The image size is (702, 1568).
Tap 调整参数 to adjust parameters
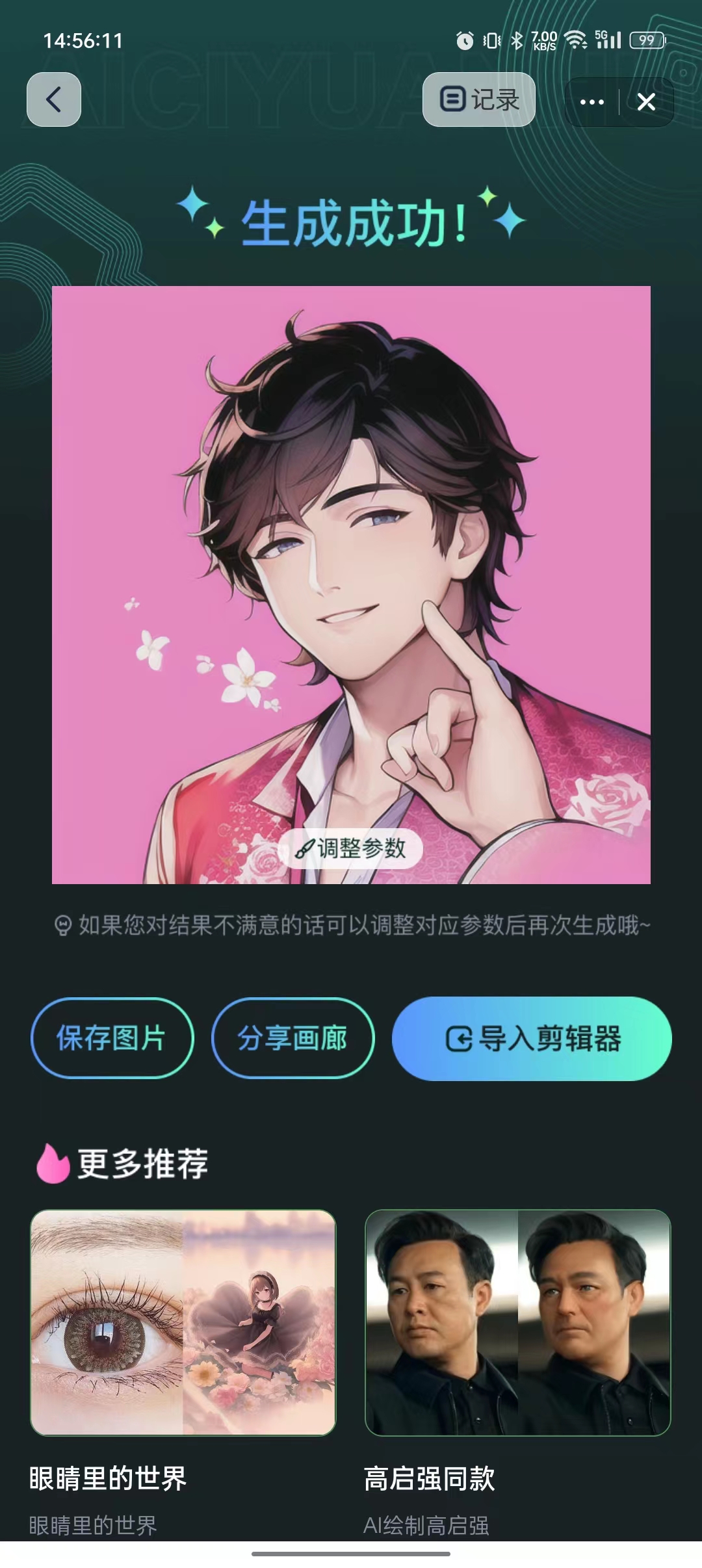click(x=350, y=848)
